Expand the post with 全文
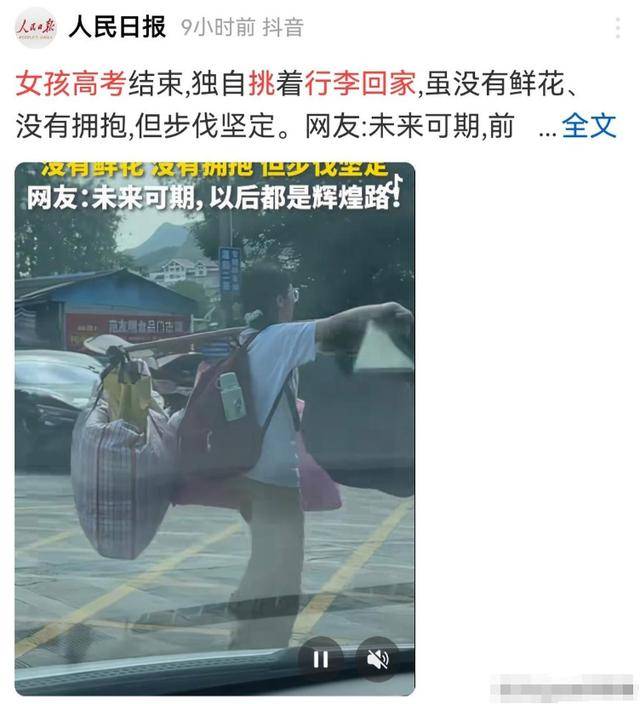This screenshot has height=704, width=640. click(589, 127)
